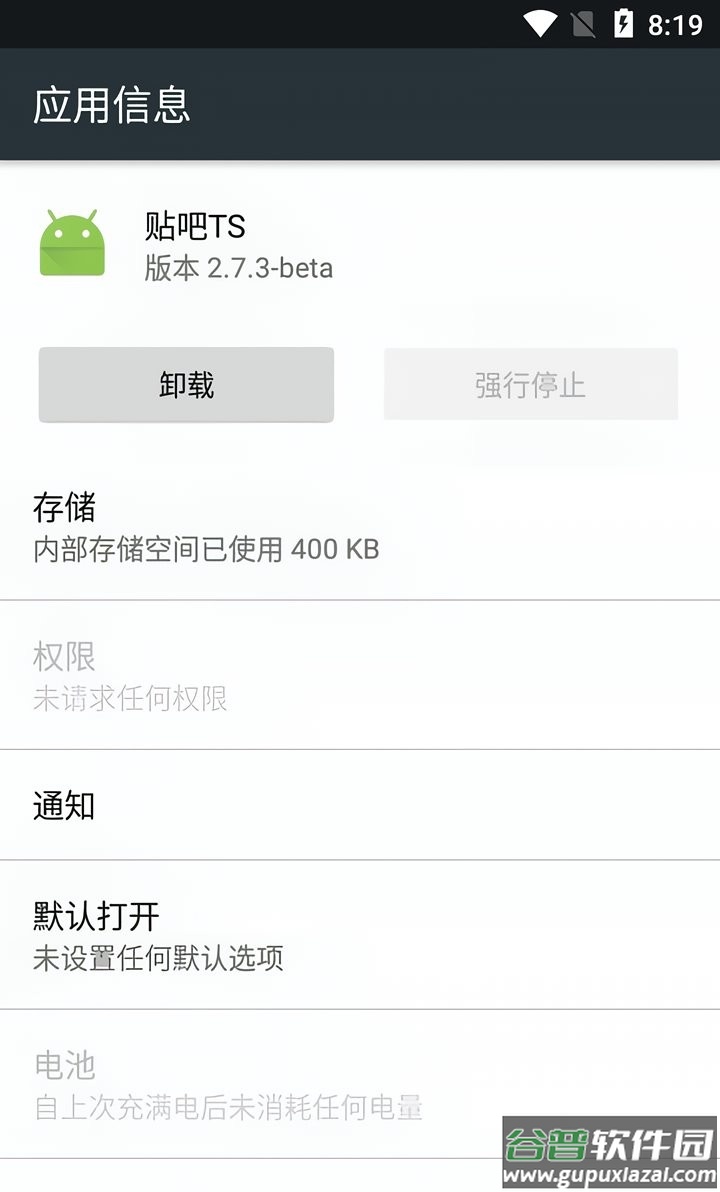Click the battery usage subtitle text
Image resolution: width=720 pixels, height=1192 pixels.
click(229, 1108)
